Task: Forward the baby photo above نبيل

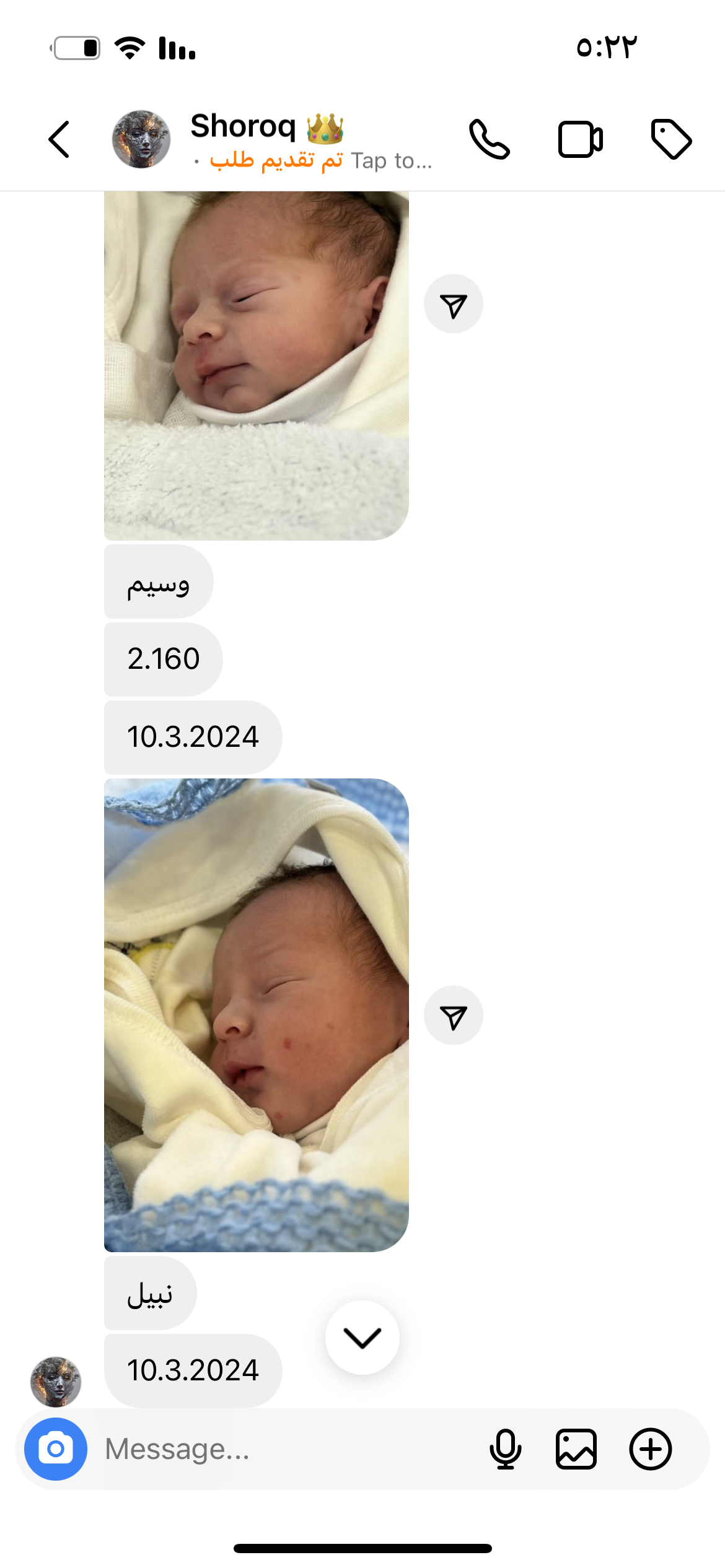Action: (x=453, y=1015)
